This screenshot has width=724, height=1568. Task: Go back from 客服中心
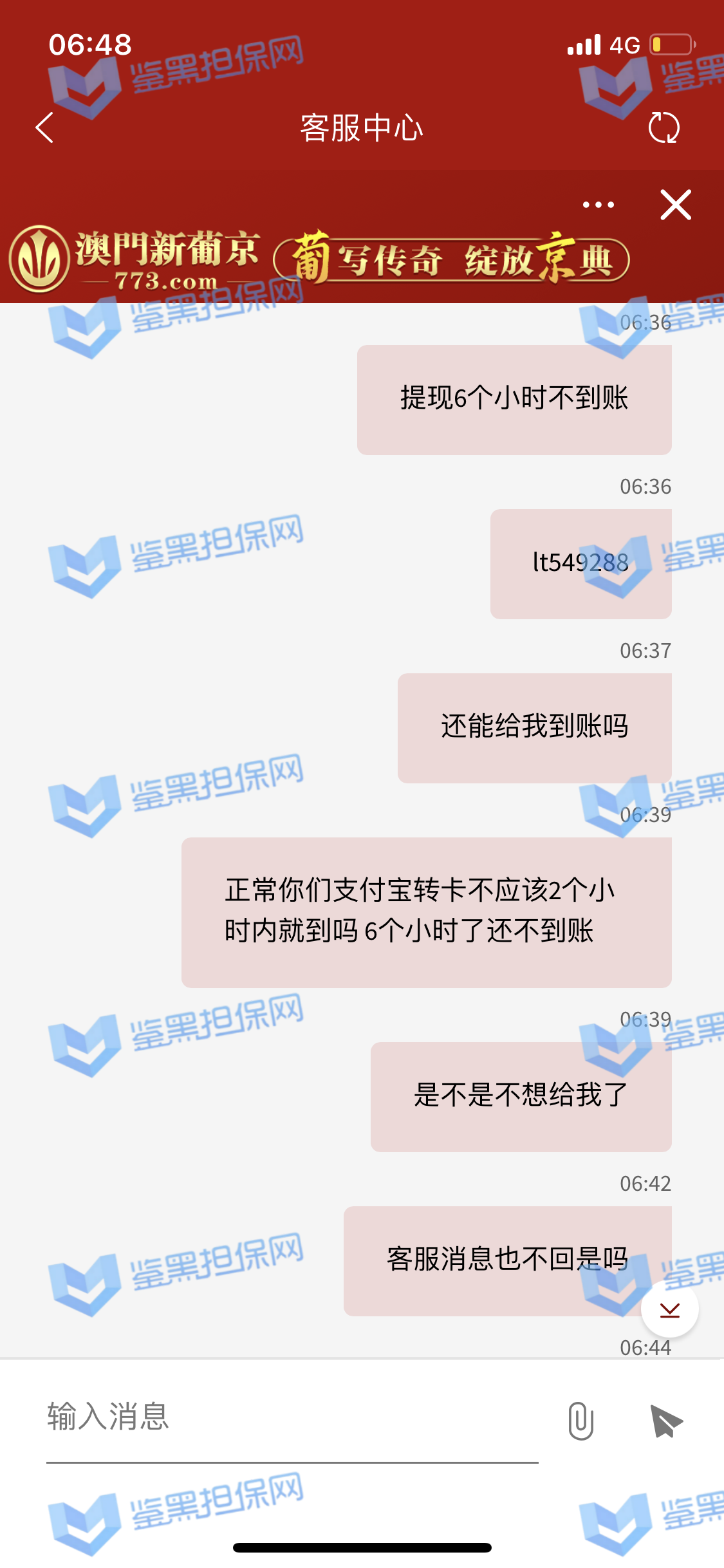45,127
